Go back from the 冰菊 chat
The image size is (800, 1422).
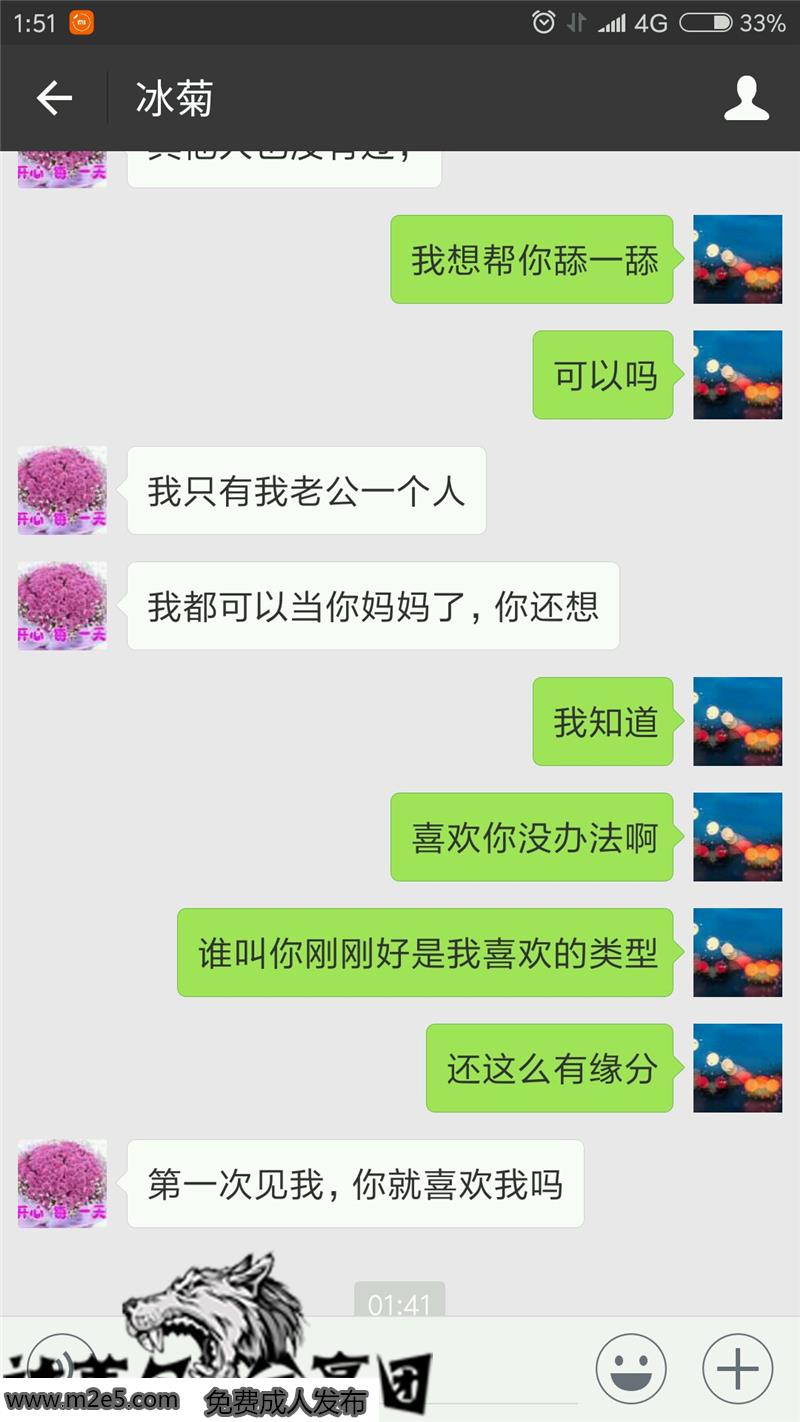[x=54, y=98]
